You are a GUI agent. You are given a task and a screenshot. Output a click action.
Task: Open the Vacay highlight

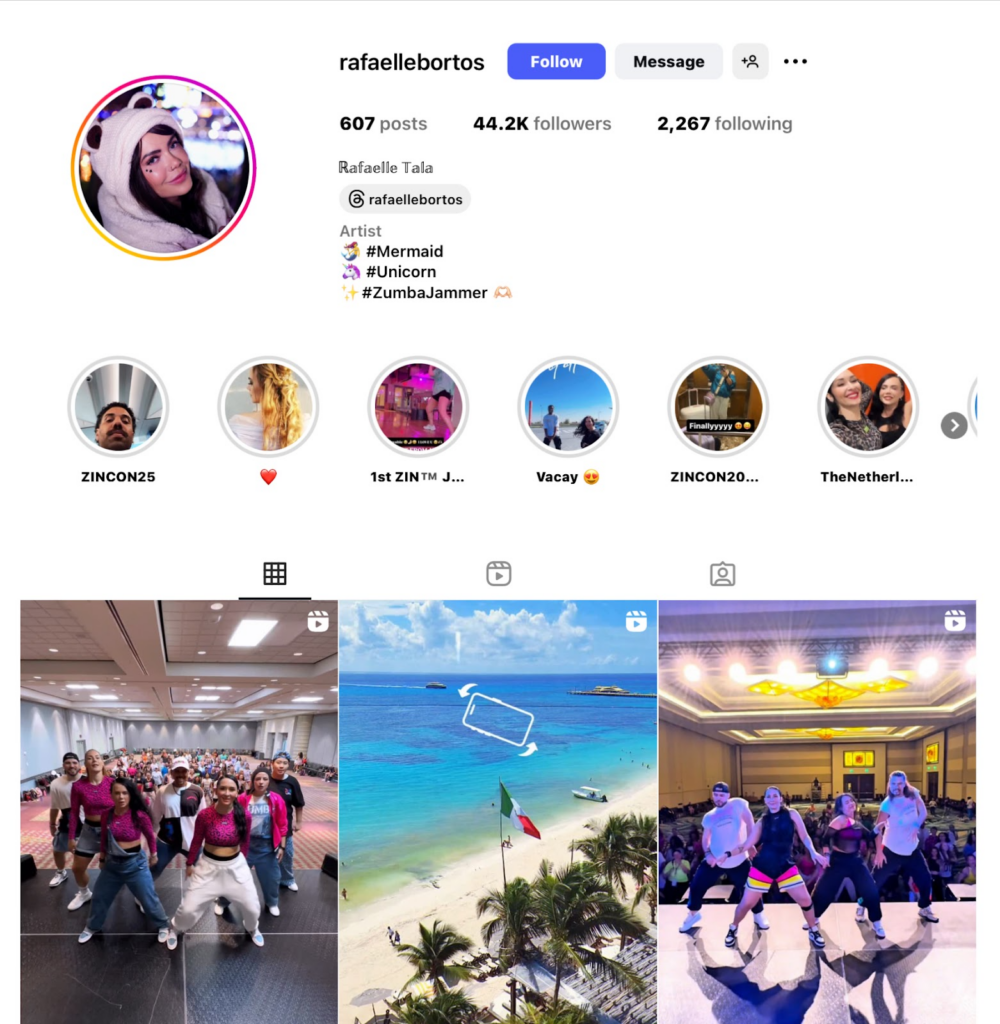[568, 407]
